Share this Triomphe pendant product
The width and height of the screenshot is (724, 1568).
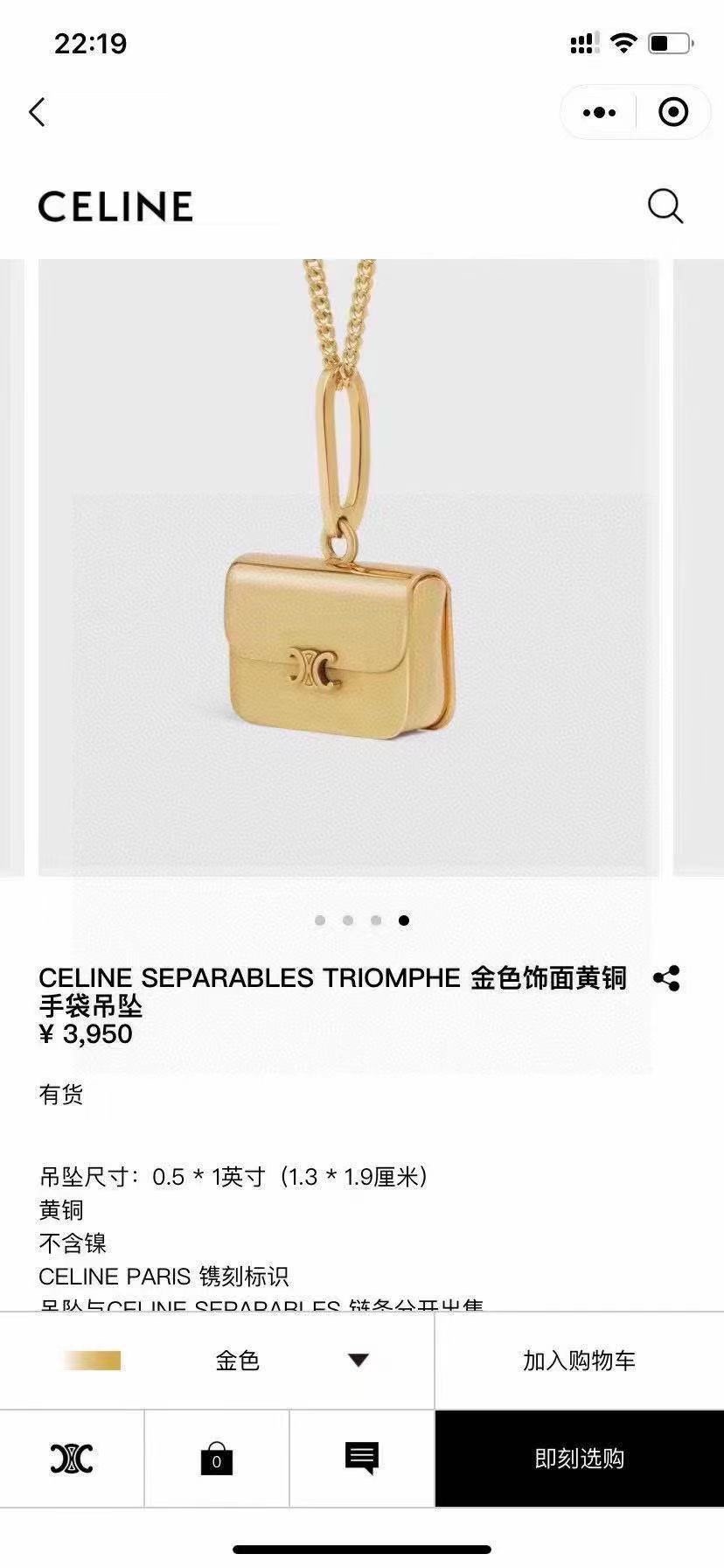tap(667, 978)
